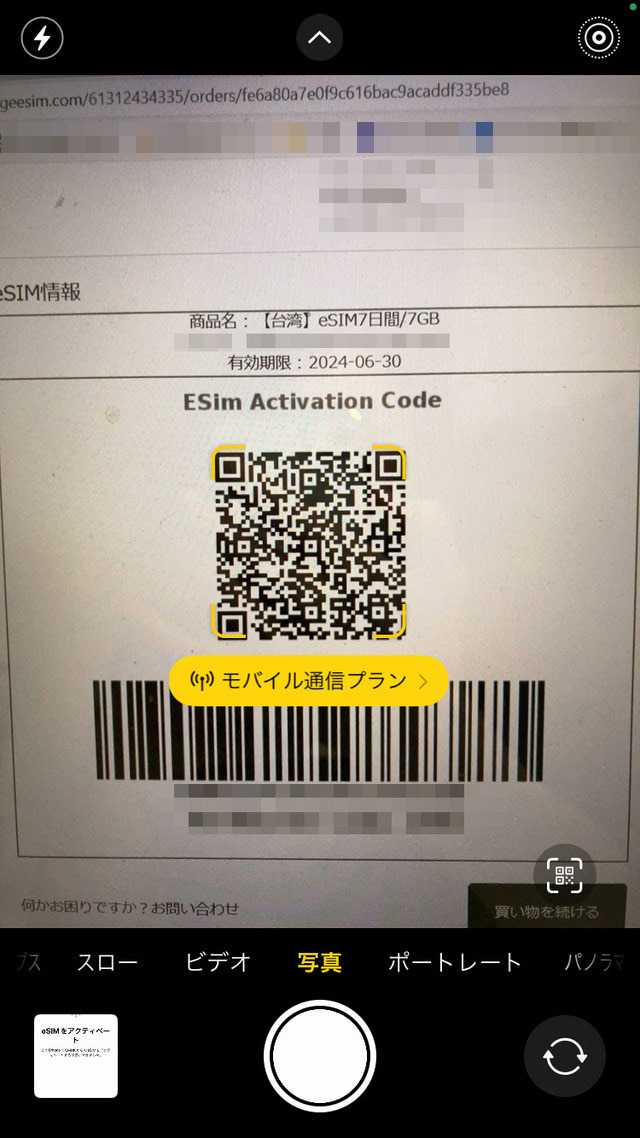Switch to スロー mode
Viewport: 640px width, 1138px height.
point(107,963)
